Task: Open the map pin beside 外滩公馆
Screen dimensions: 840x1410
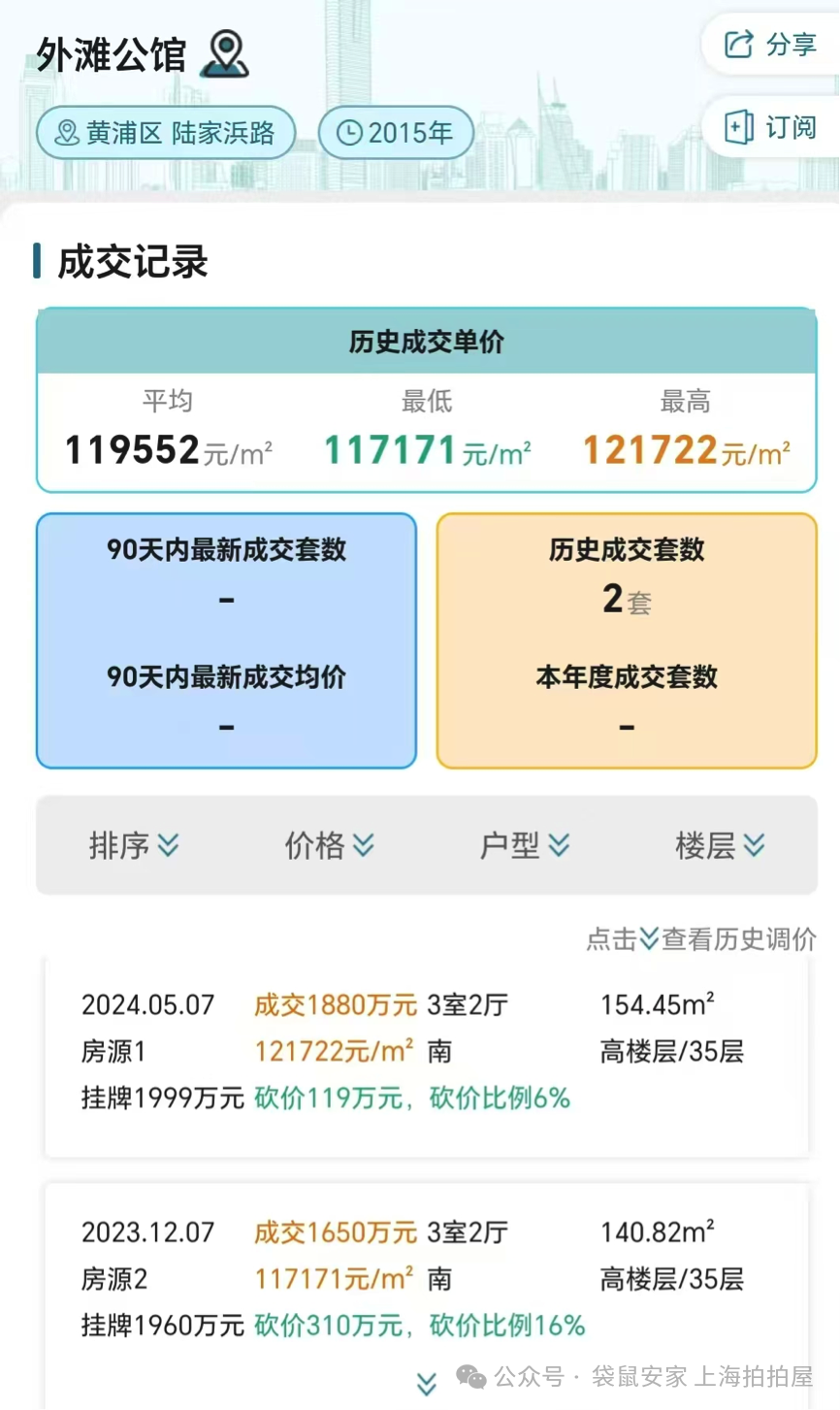Action: click(x=224, y=54)
